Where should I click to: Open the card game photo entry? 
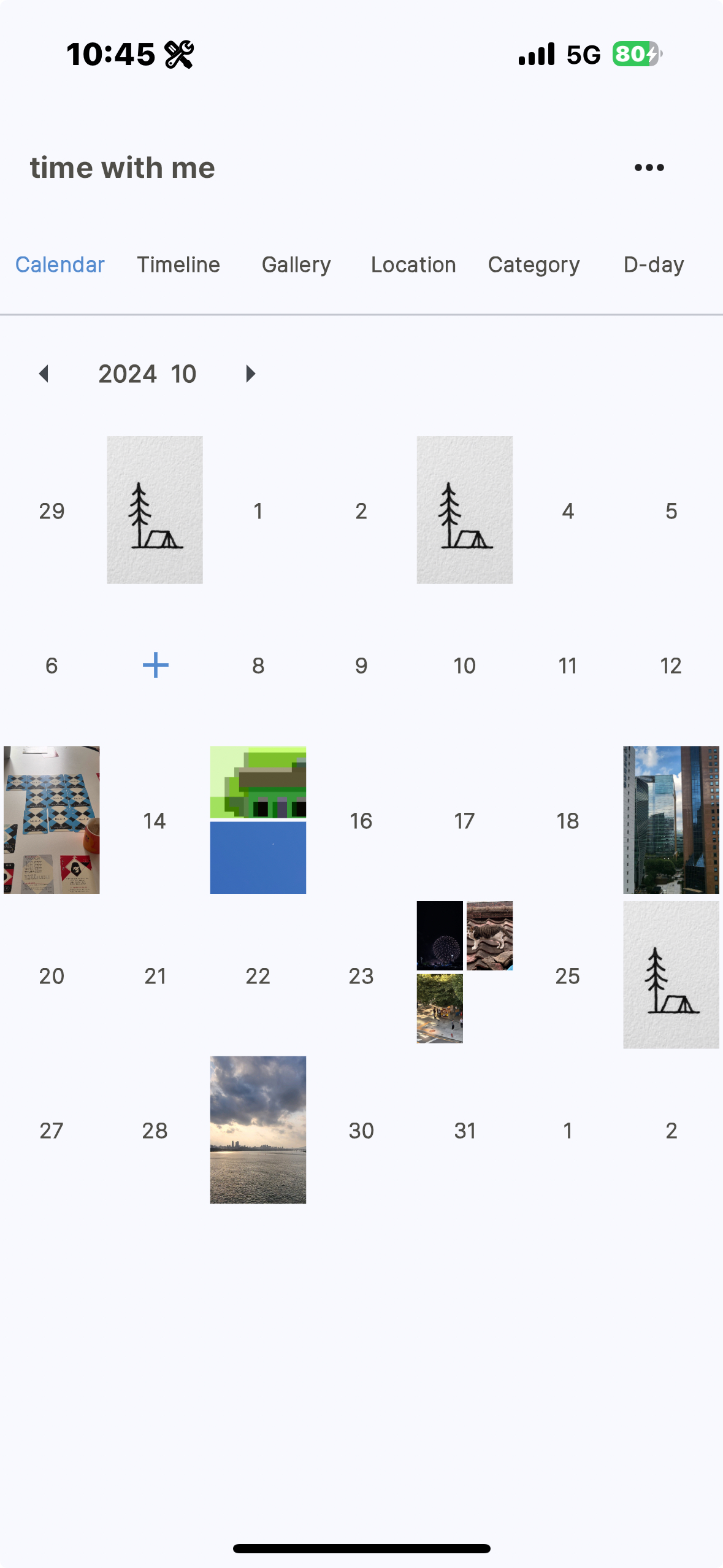(x=52, y=820)
